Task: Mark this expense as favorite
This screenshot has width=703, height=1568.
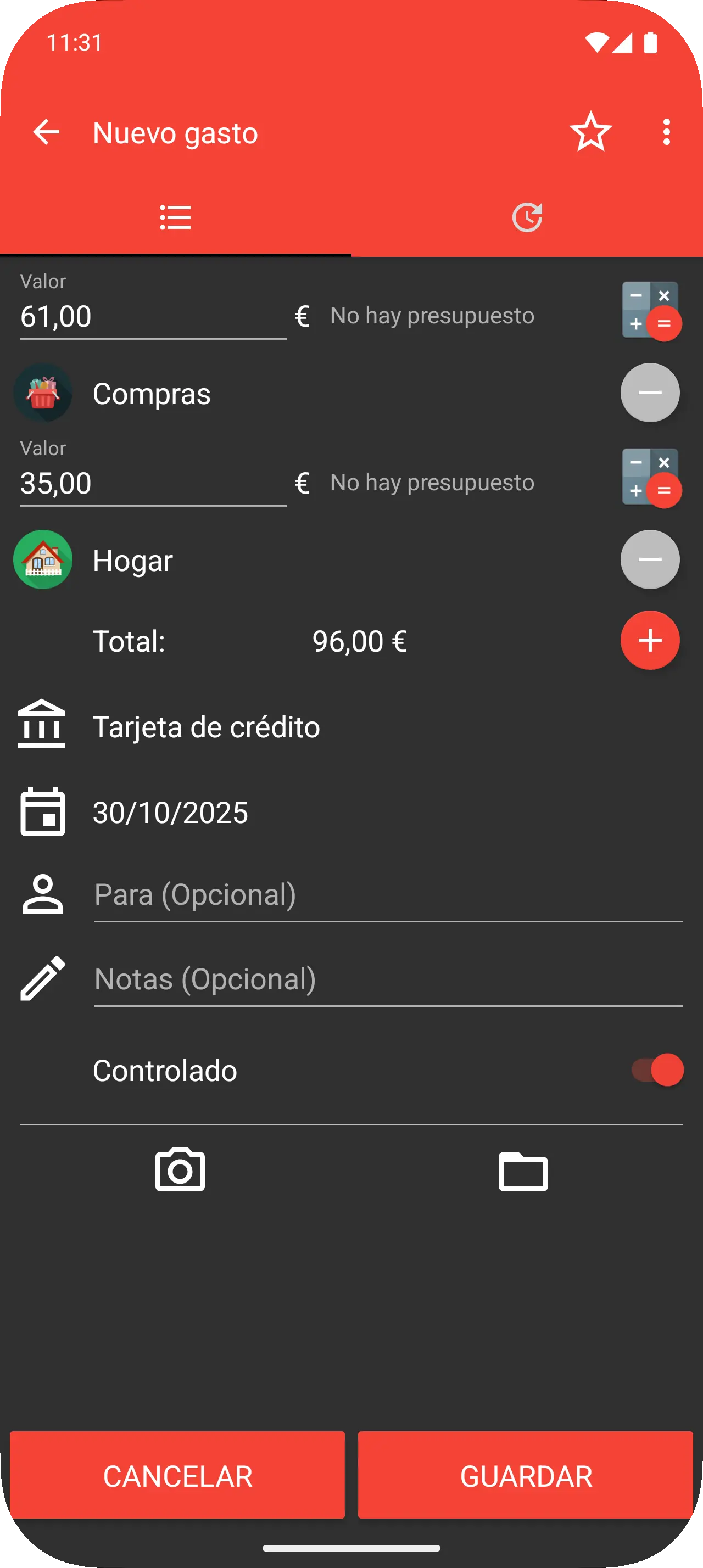Action: point(590,132)
